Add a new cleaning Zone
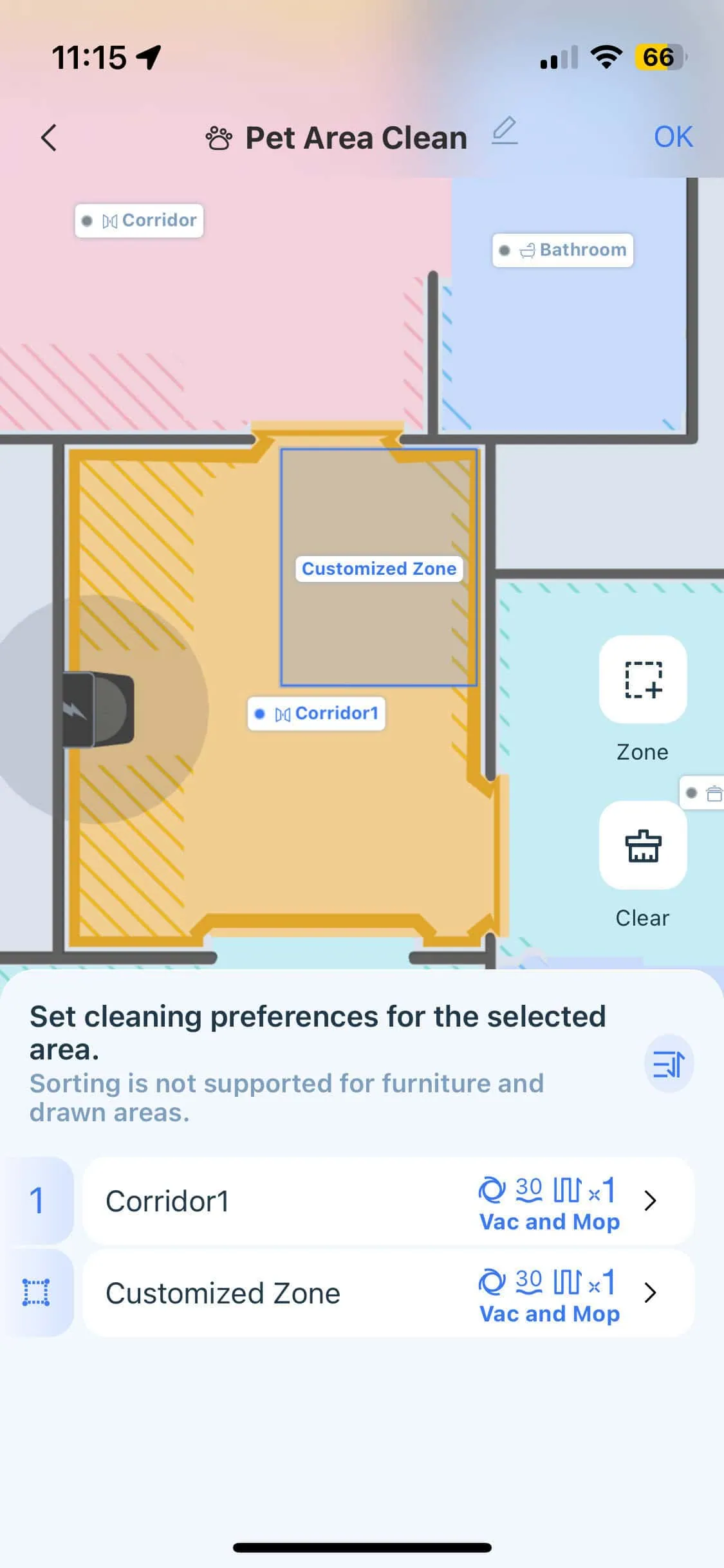Image resolution: width=724 pixels, height=1568 pixels. 642,680
